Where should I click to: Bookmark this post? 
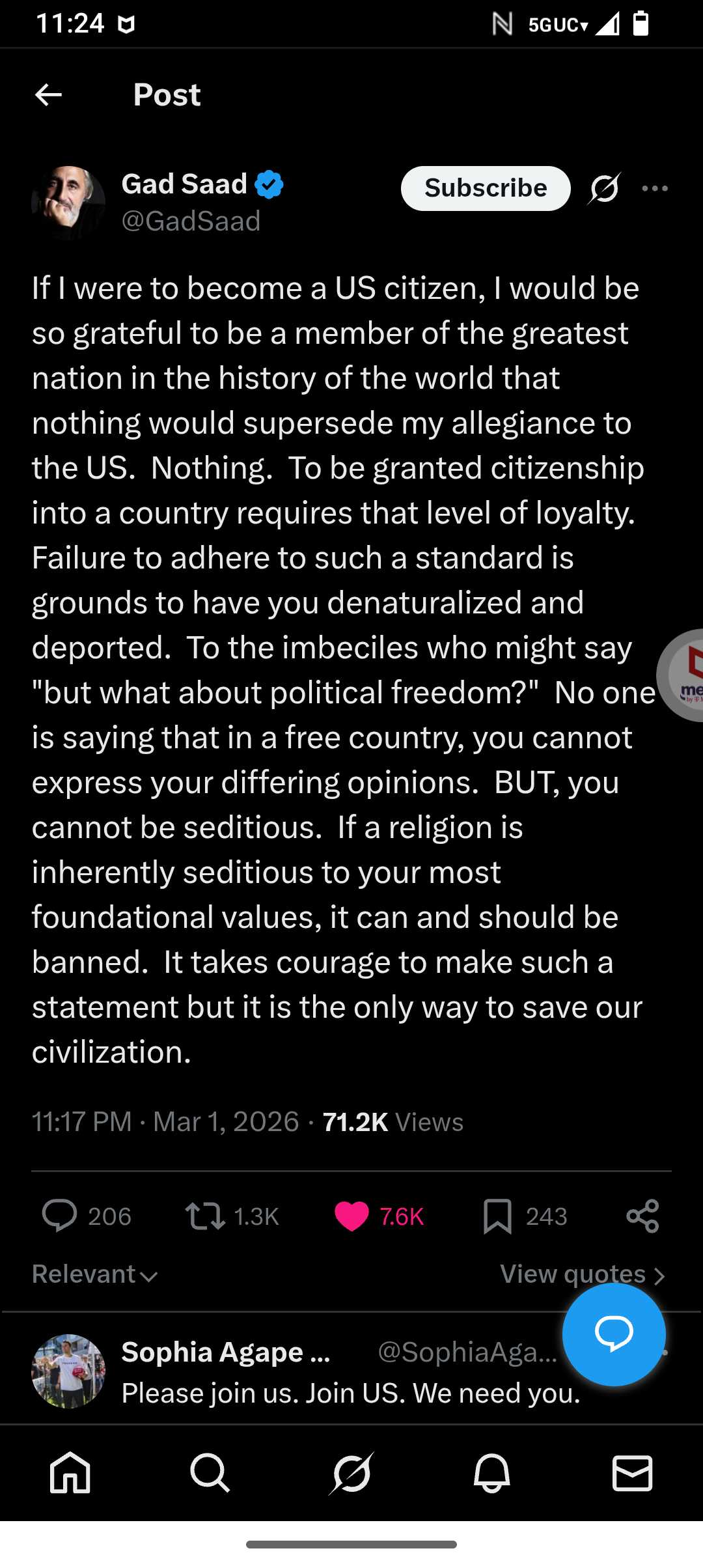coord(498,1216)
